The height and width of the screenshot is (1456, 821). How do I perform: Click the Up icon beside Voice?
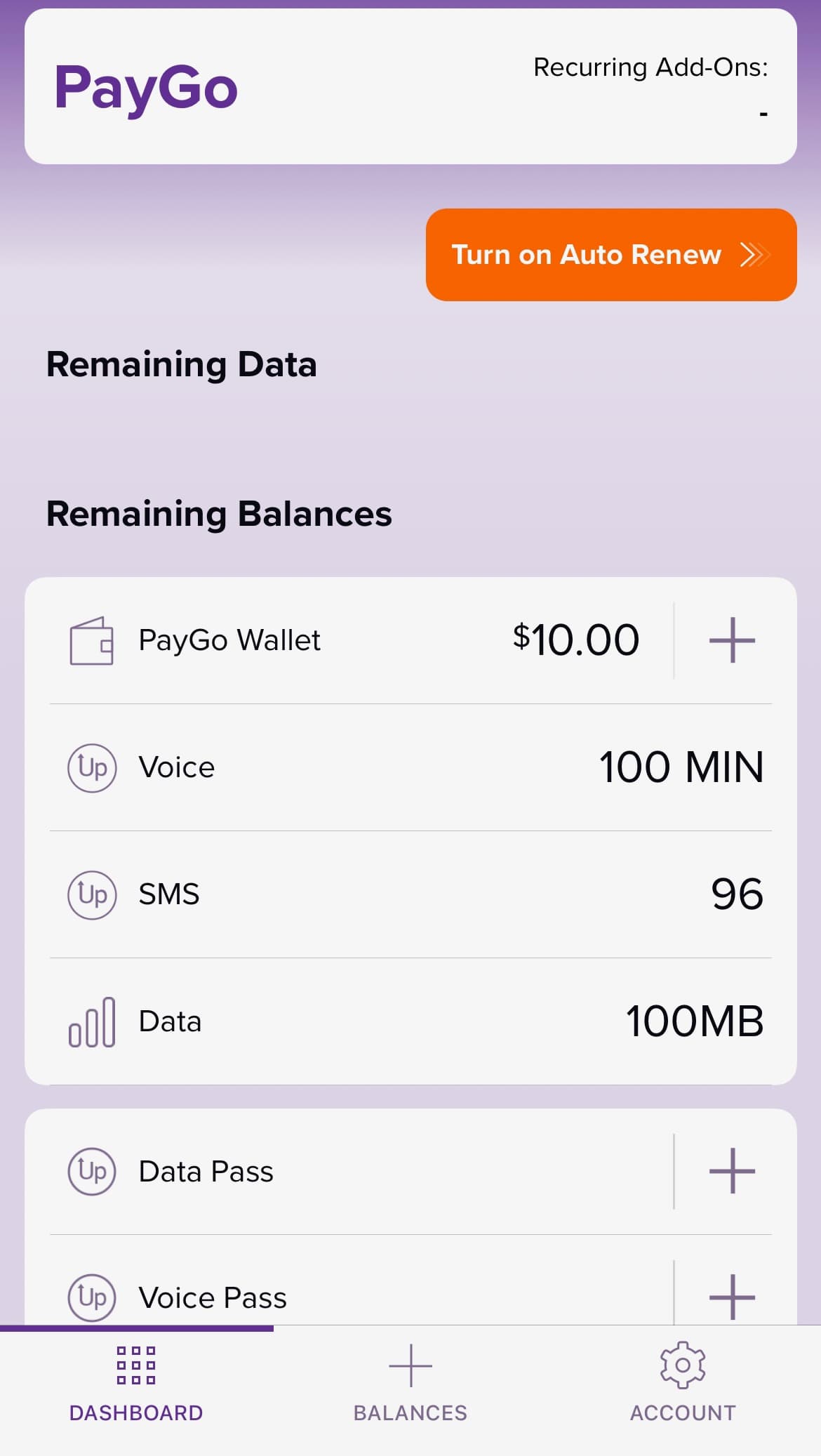93,767
